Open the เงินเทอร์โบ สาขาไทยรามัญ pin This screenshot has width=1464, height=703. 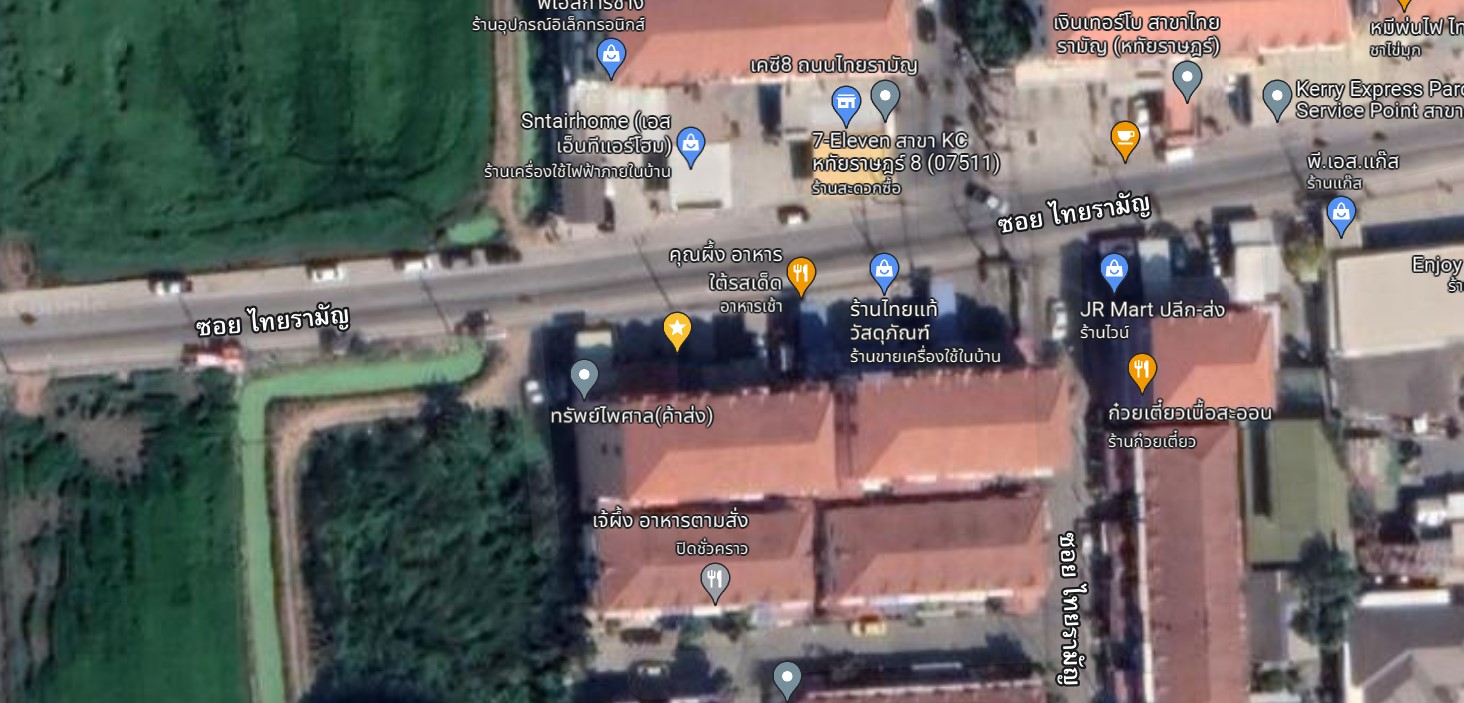(1187, 79)
